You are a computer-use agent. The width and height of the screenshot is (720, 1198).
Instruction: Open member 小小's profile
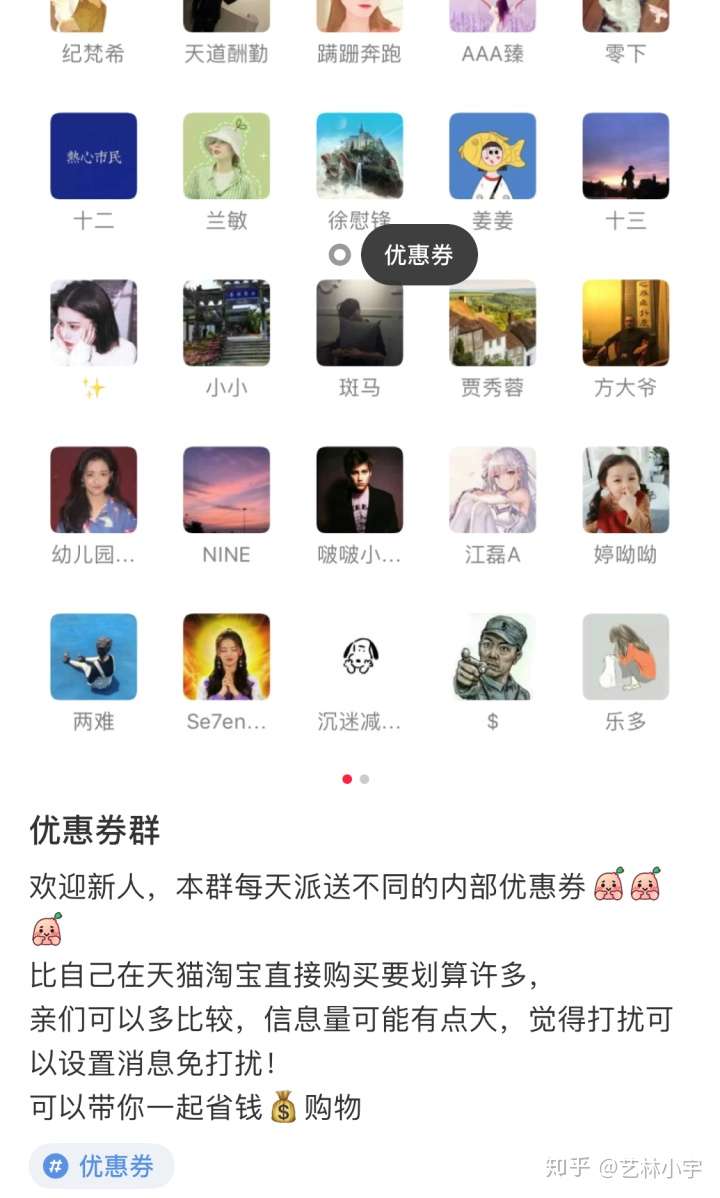click(x=227, y=323)
